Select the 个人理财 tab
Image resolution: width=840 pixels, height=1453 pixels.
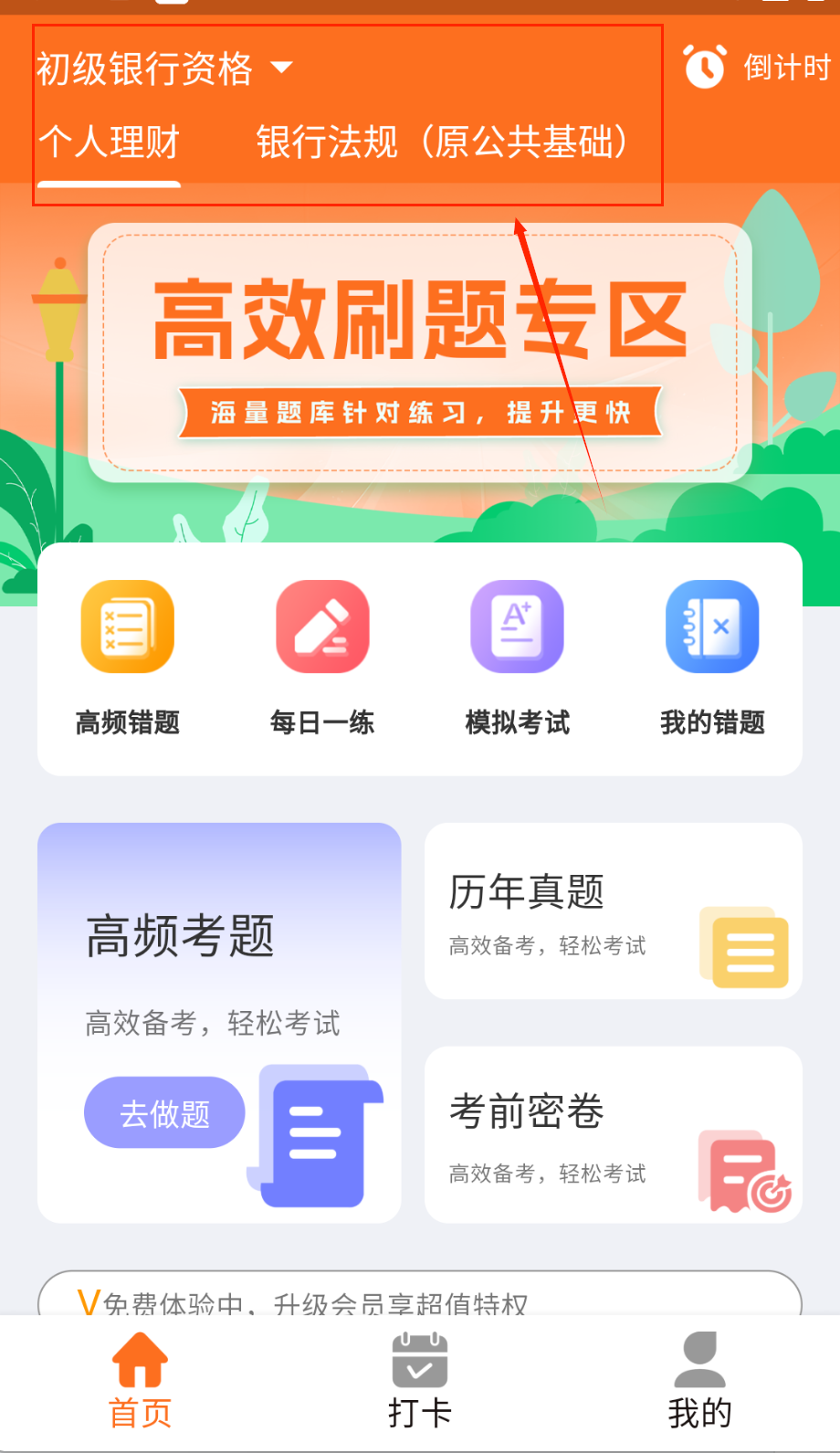pos(109,142)
